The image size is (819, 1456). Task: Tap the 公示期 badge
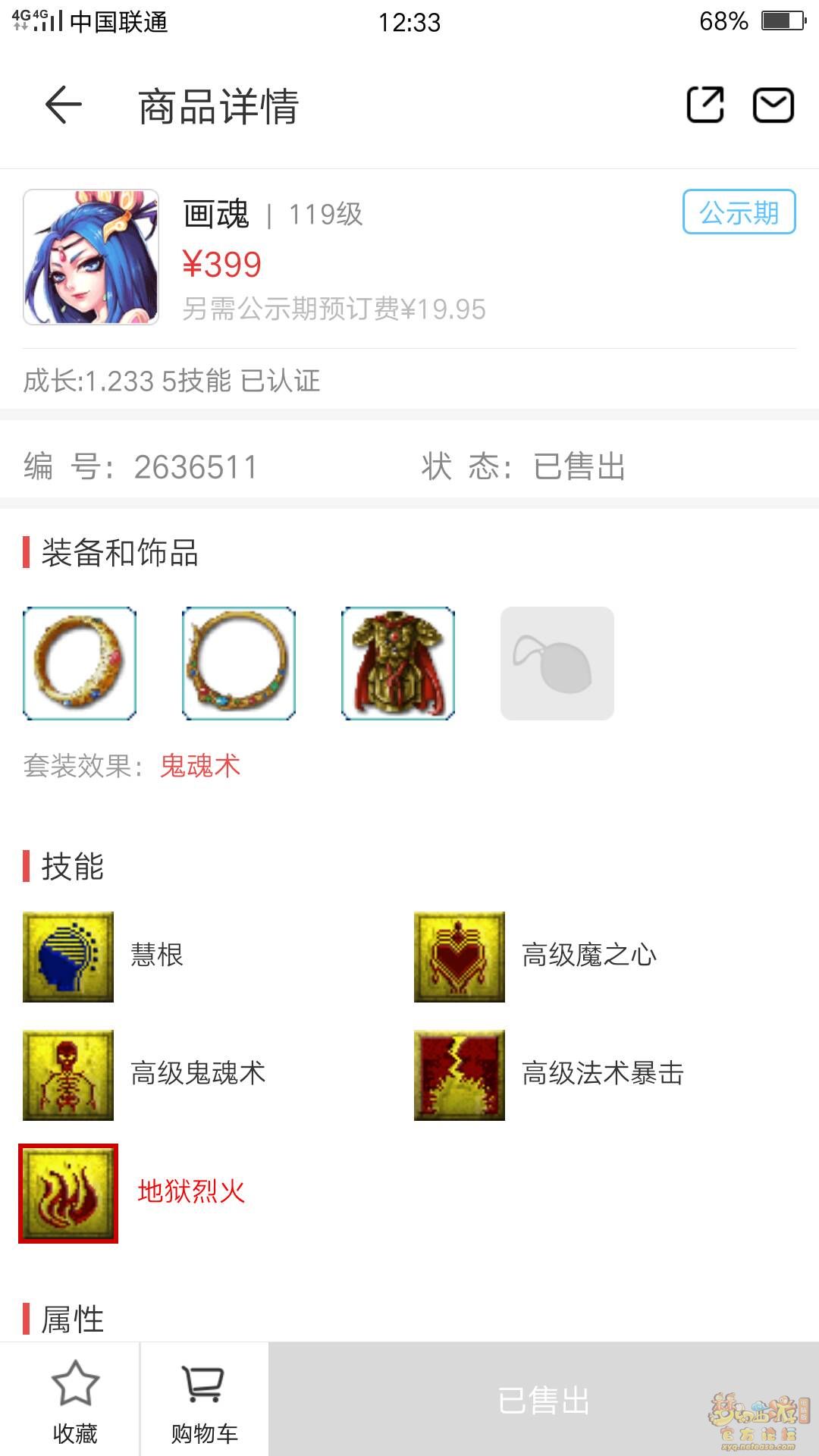739,212
